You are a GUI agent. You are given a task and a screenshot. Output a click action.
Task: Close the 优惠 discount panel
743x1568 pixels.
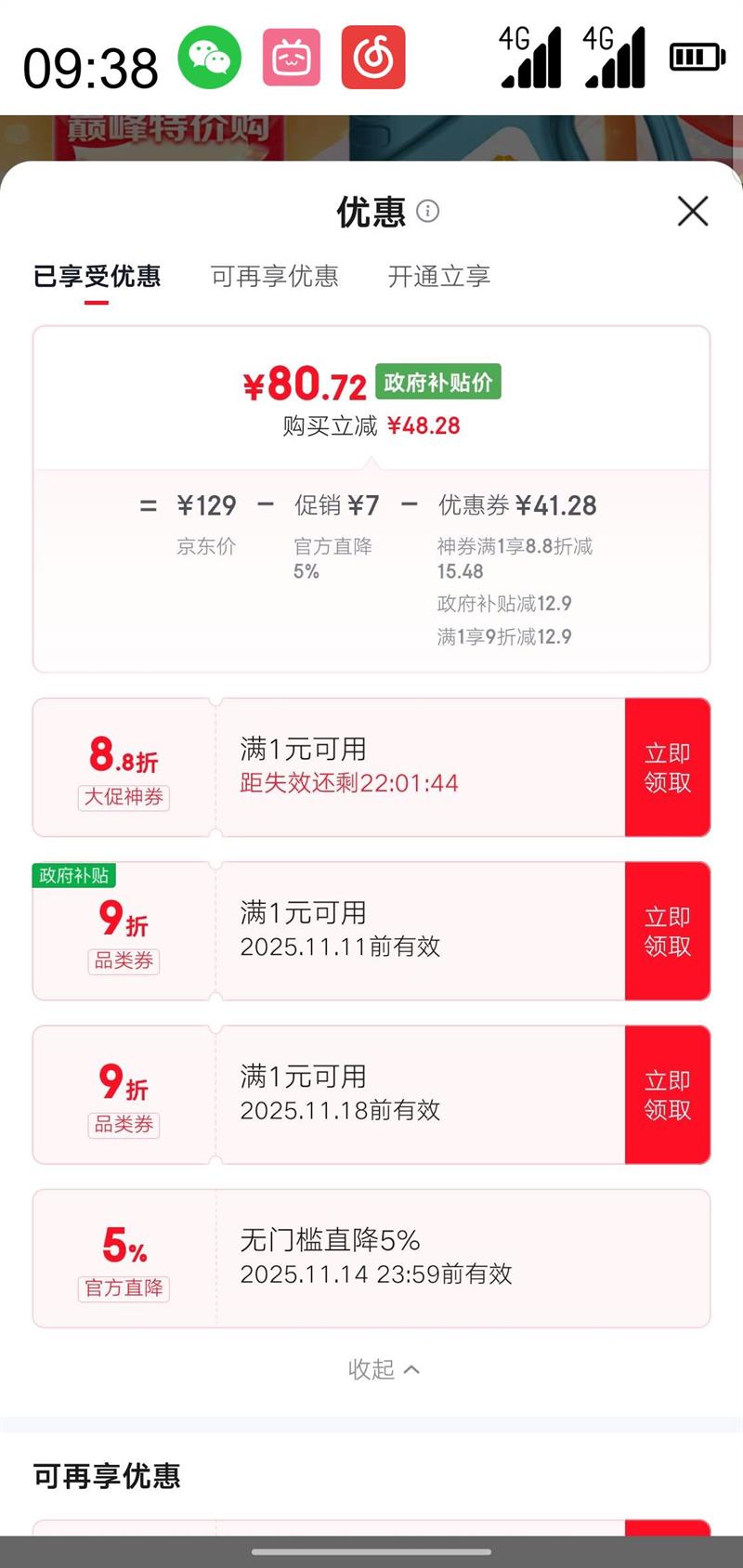click(x=693, y=211)
